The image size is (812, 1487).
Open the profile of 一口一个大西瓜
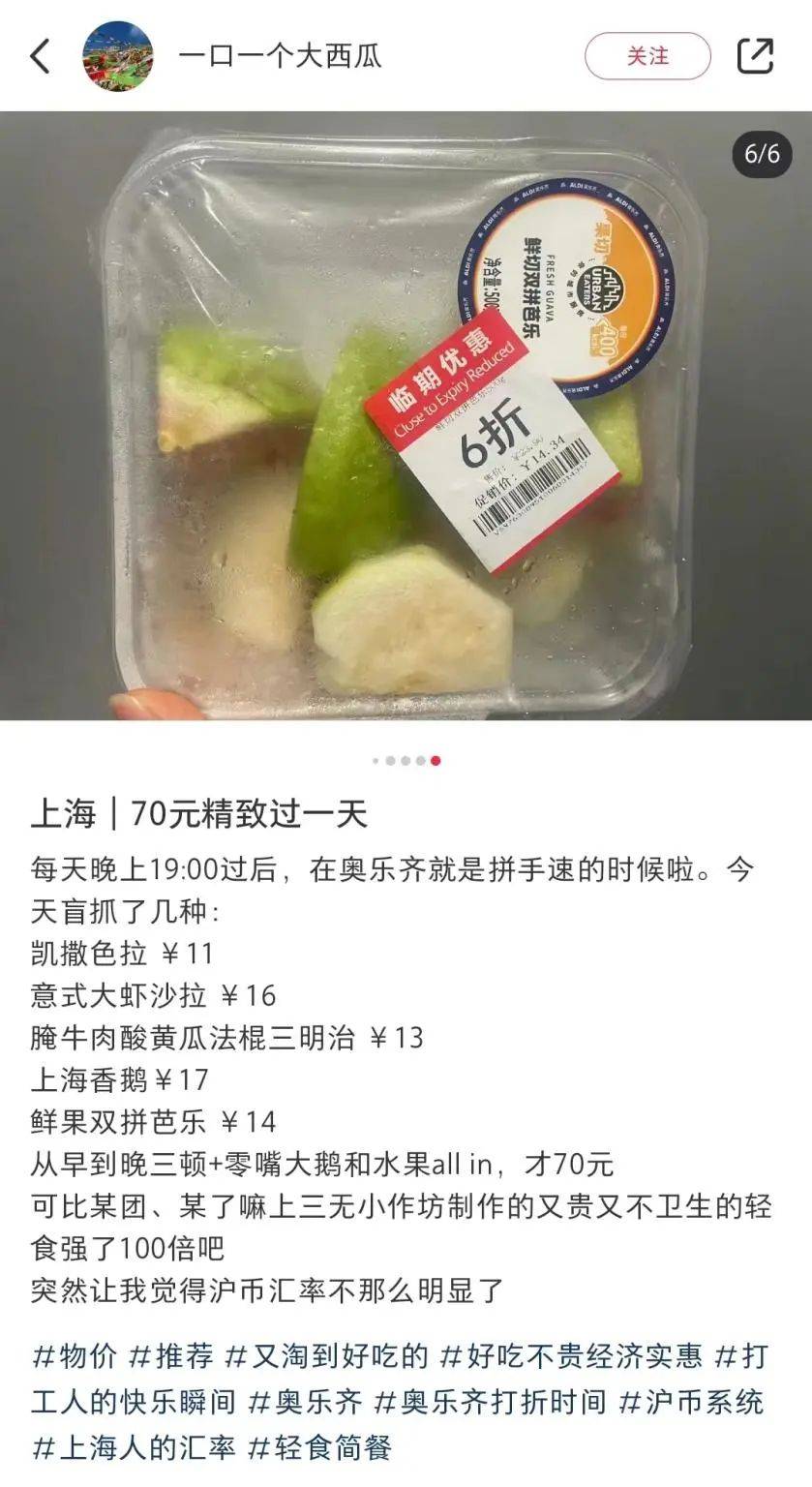tap(280, 56)
